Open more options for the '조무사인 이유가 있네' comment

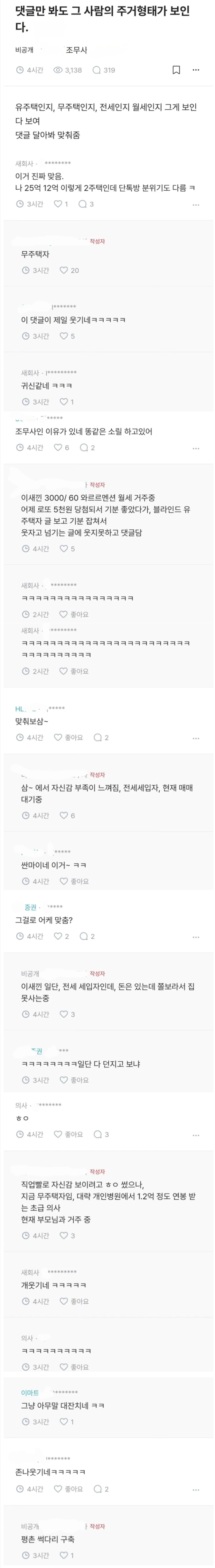click(195, 449)
